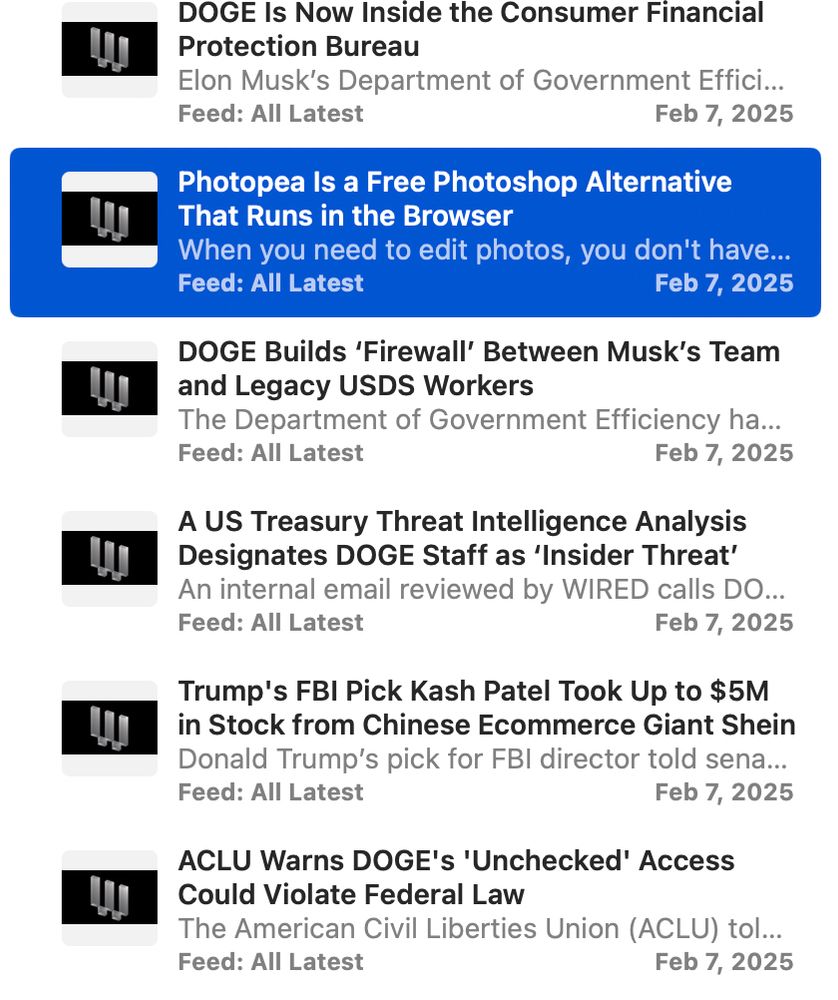Open the Photopea Photoshop alternative article

pyautogui.click(x=455, y=199)
